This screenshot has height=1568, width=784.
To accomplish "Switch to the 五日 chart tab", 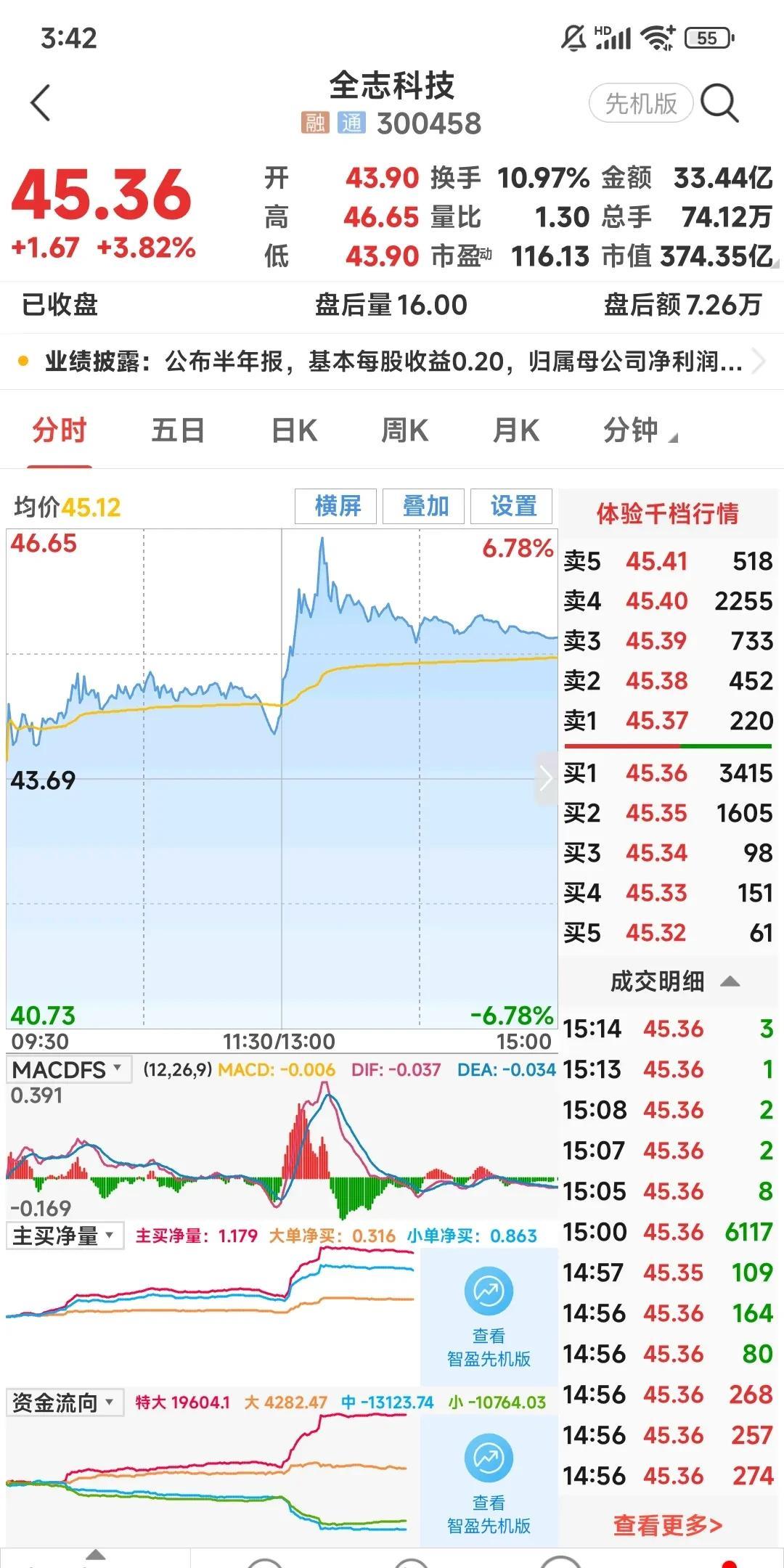I will pos(177,430).
